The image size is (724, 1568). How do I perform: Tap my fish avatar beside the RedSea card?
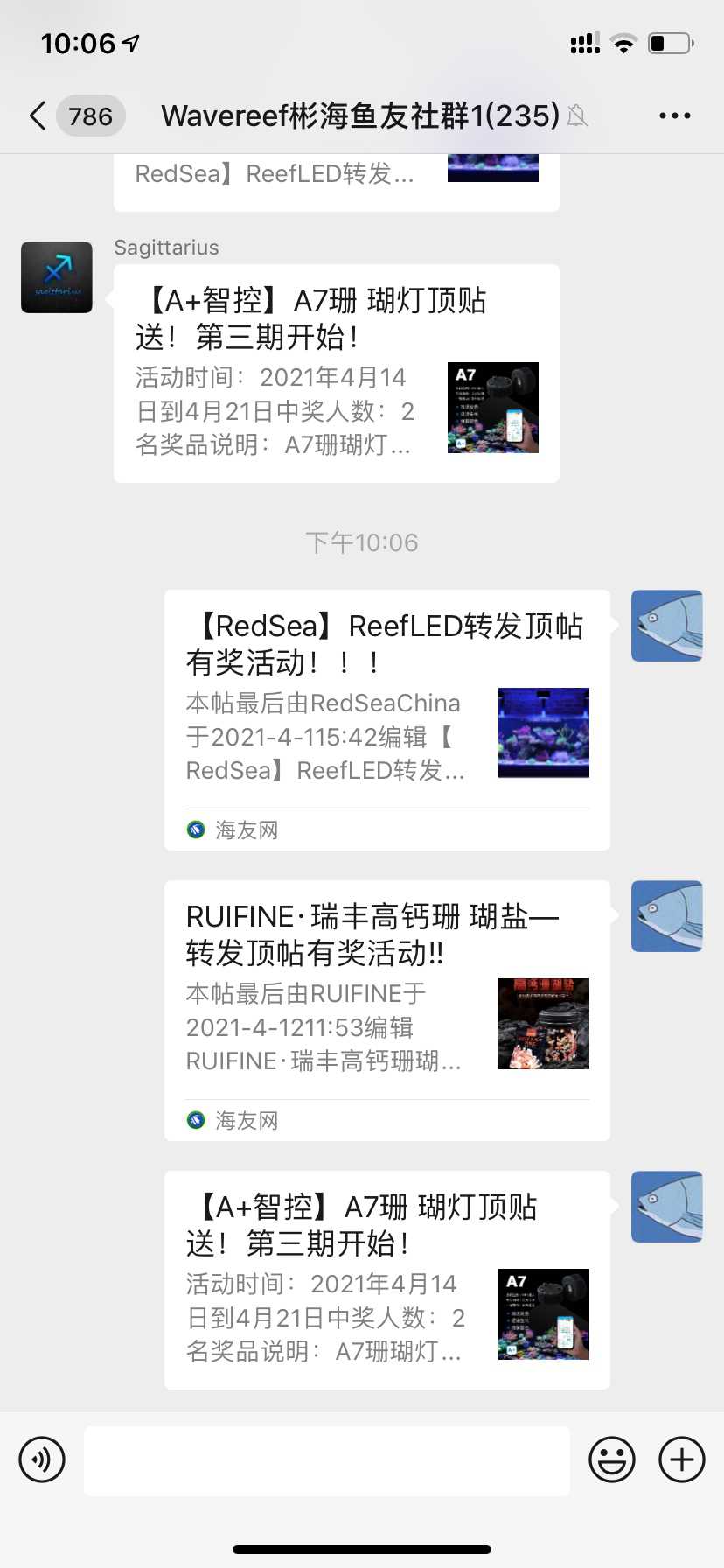[x=666, y=626]
